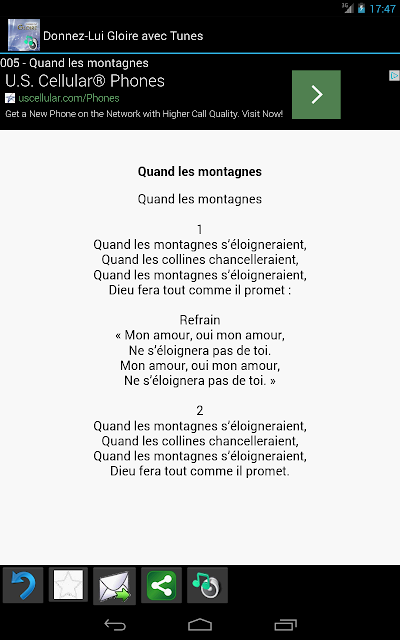Tap the system back button
This screenshot has width=400, height=640.
[115, 624]
